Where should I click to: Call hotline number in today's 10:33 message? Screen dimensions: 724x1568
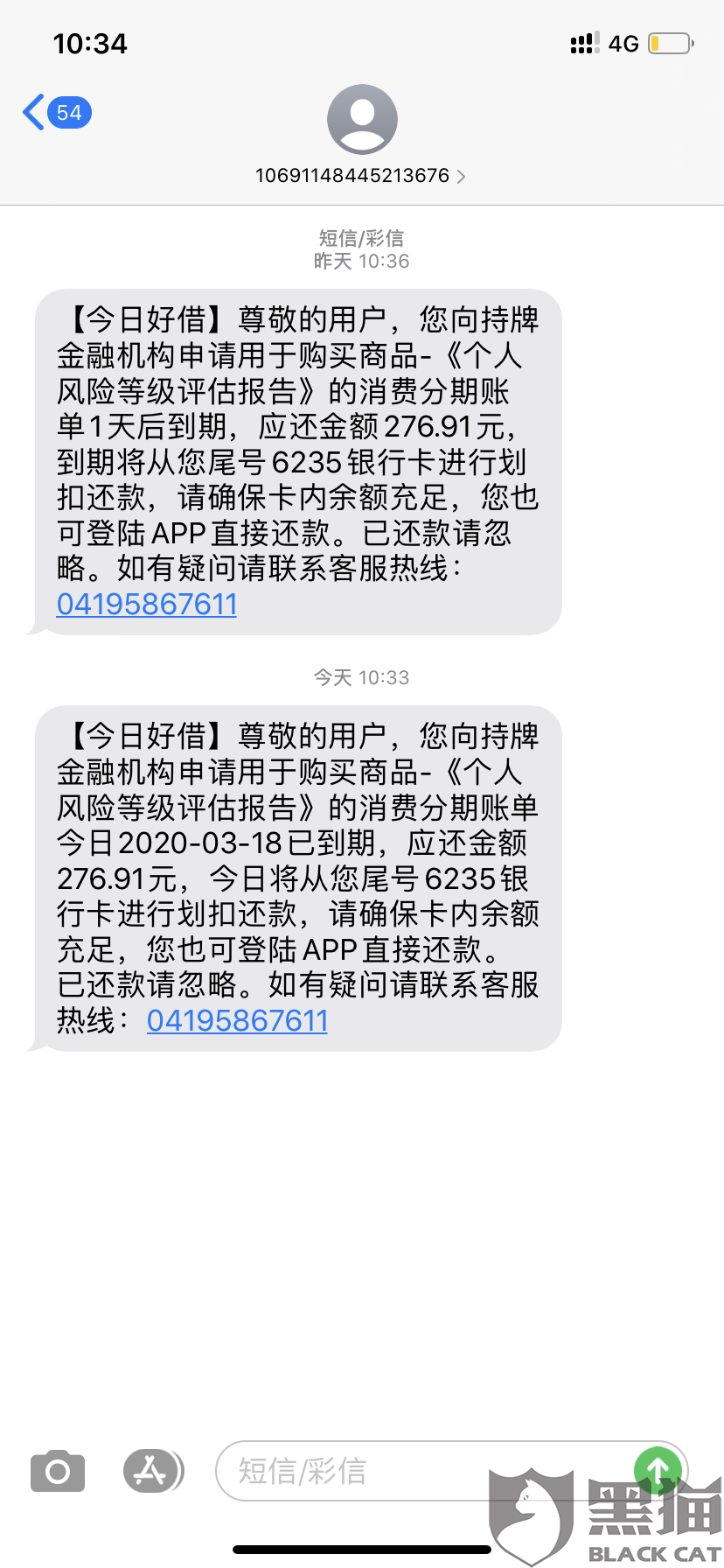click(x=237, y=1020)
